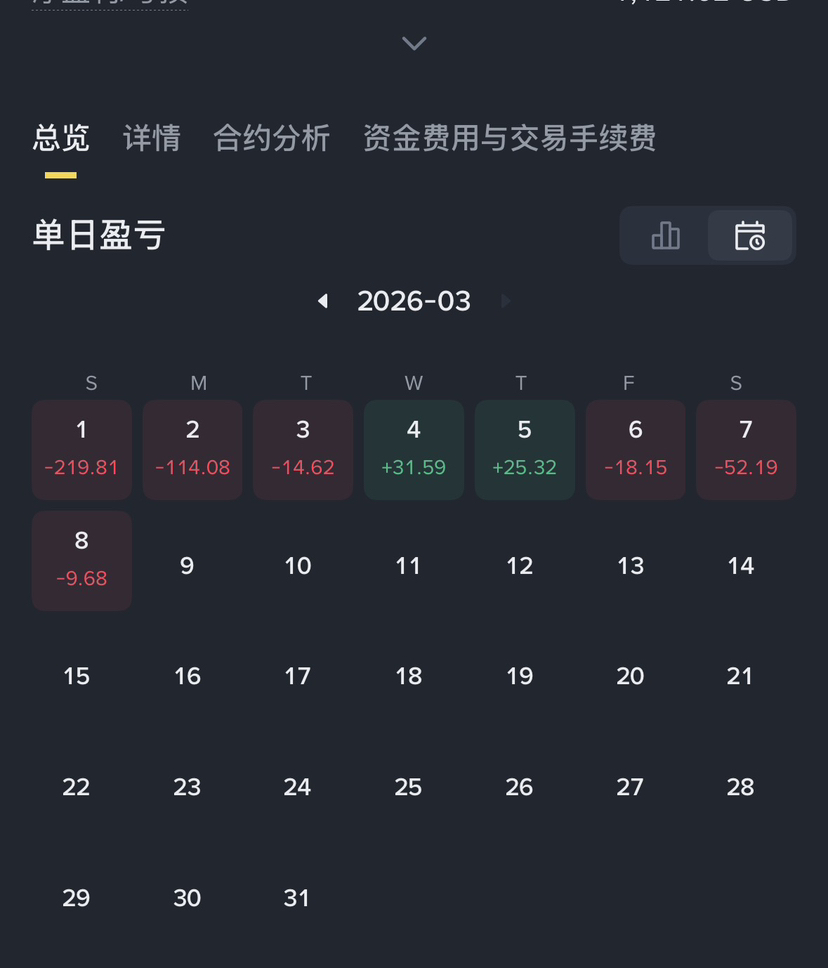
Task: Go to the previous month arrow
Action: (x=322, y=301)
